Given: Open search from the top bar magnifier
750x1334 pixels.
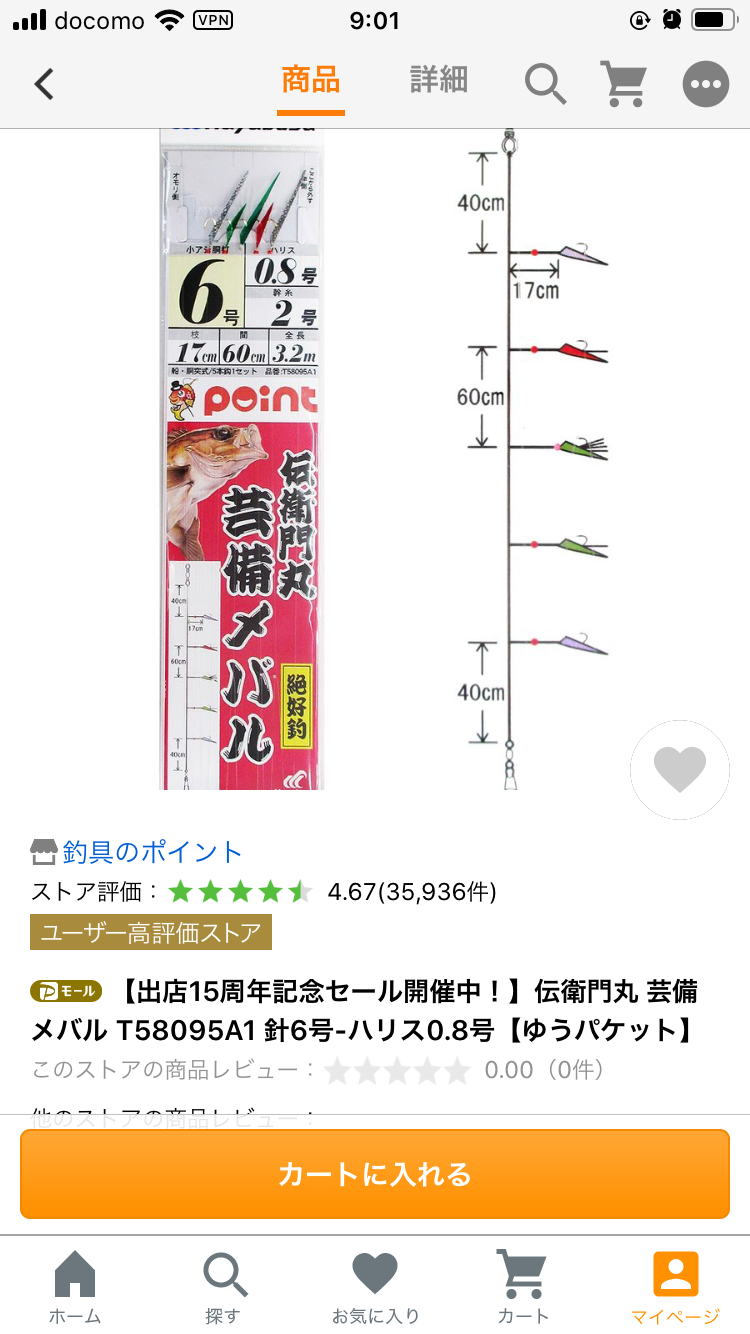Looking at the screenshot, I should 546,84.
